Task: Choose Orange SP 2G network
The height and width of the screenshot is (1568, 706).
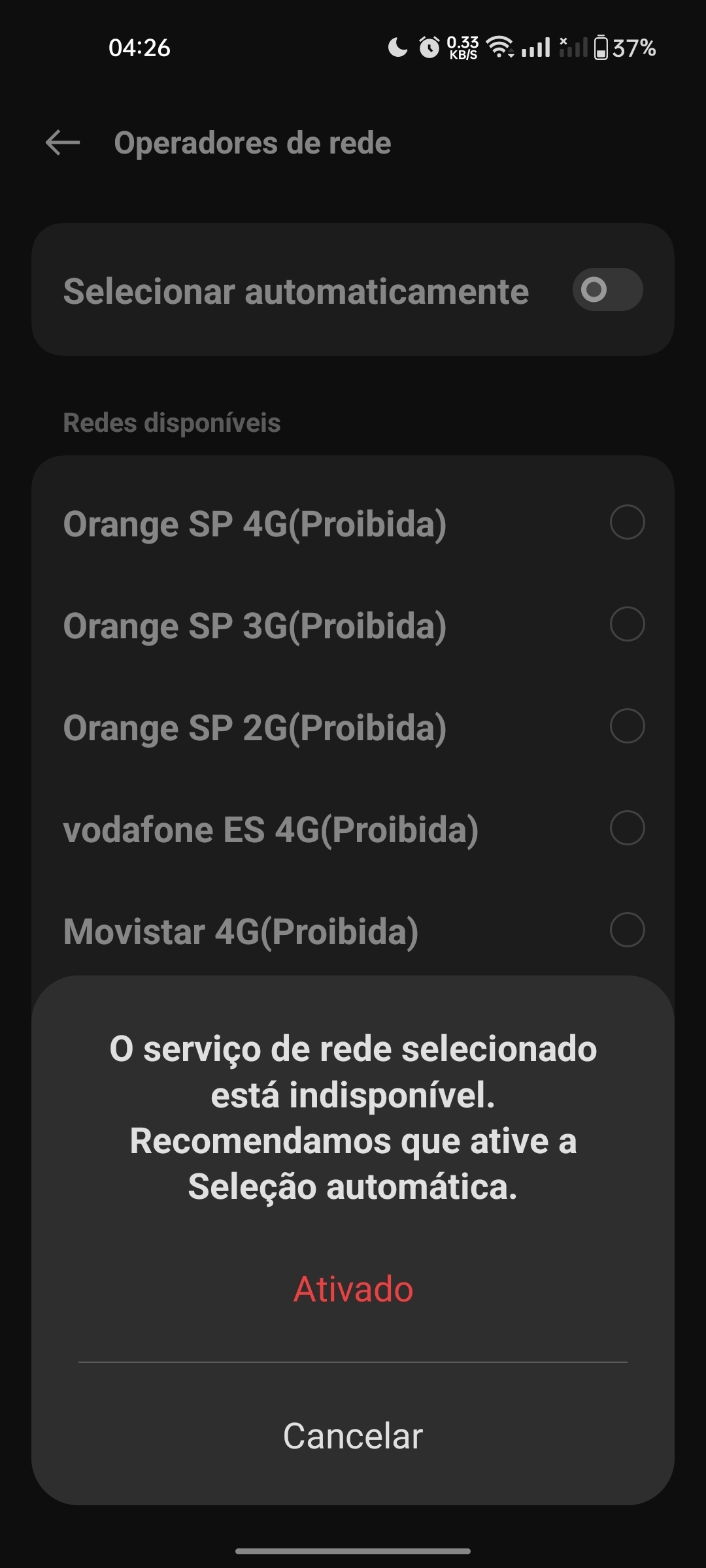Action: pyautogui.click(x=353, y=727)
